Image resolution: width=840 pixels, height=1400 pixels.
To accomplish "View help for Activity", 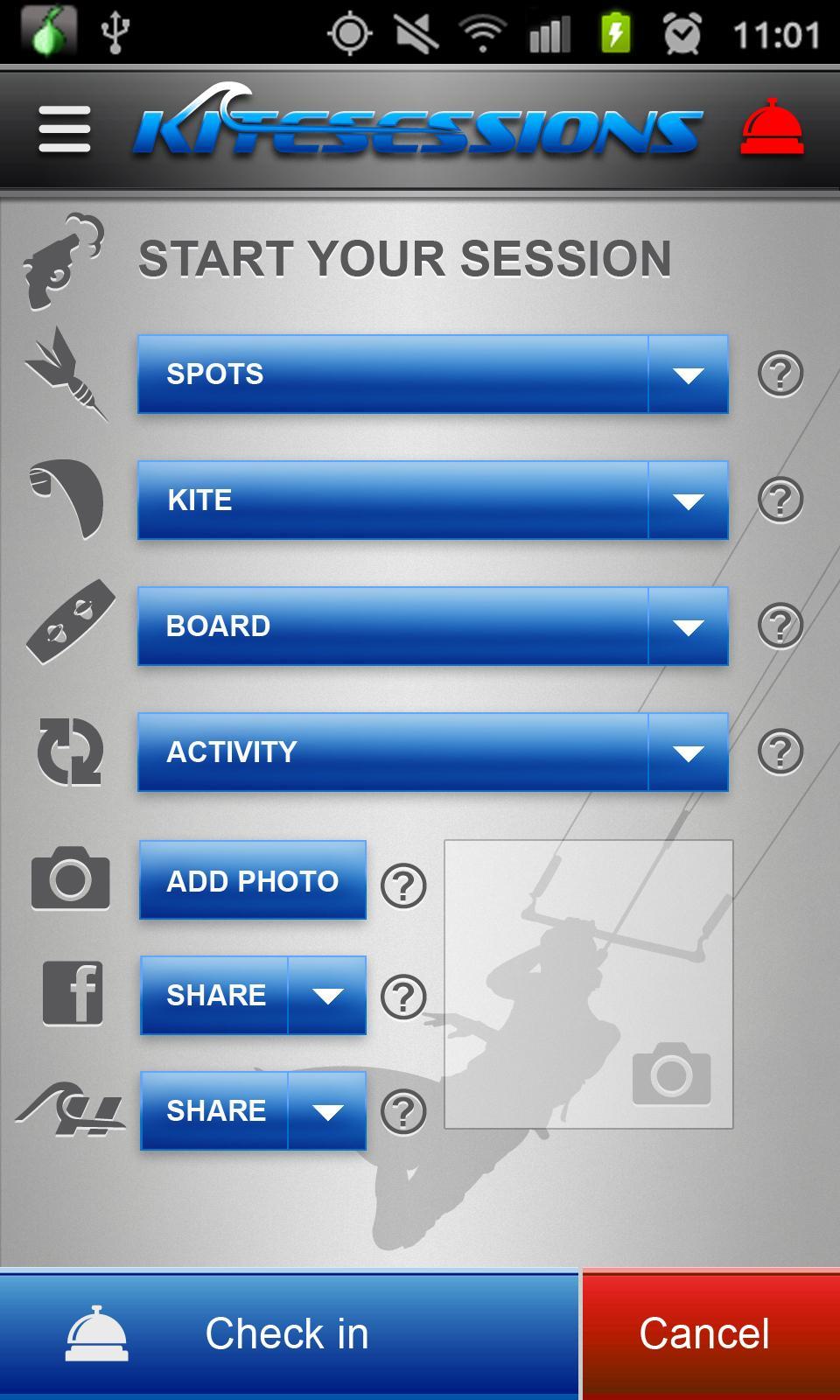I will [780, 752].
